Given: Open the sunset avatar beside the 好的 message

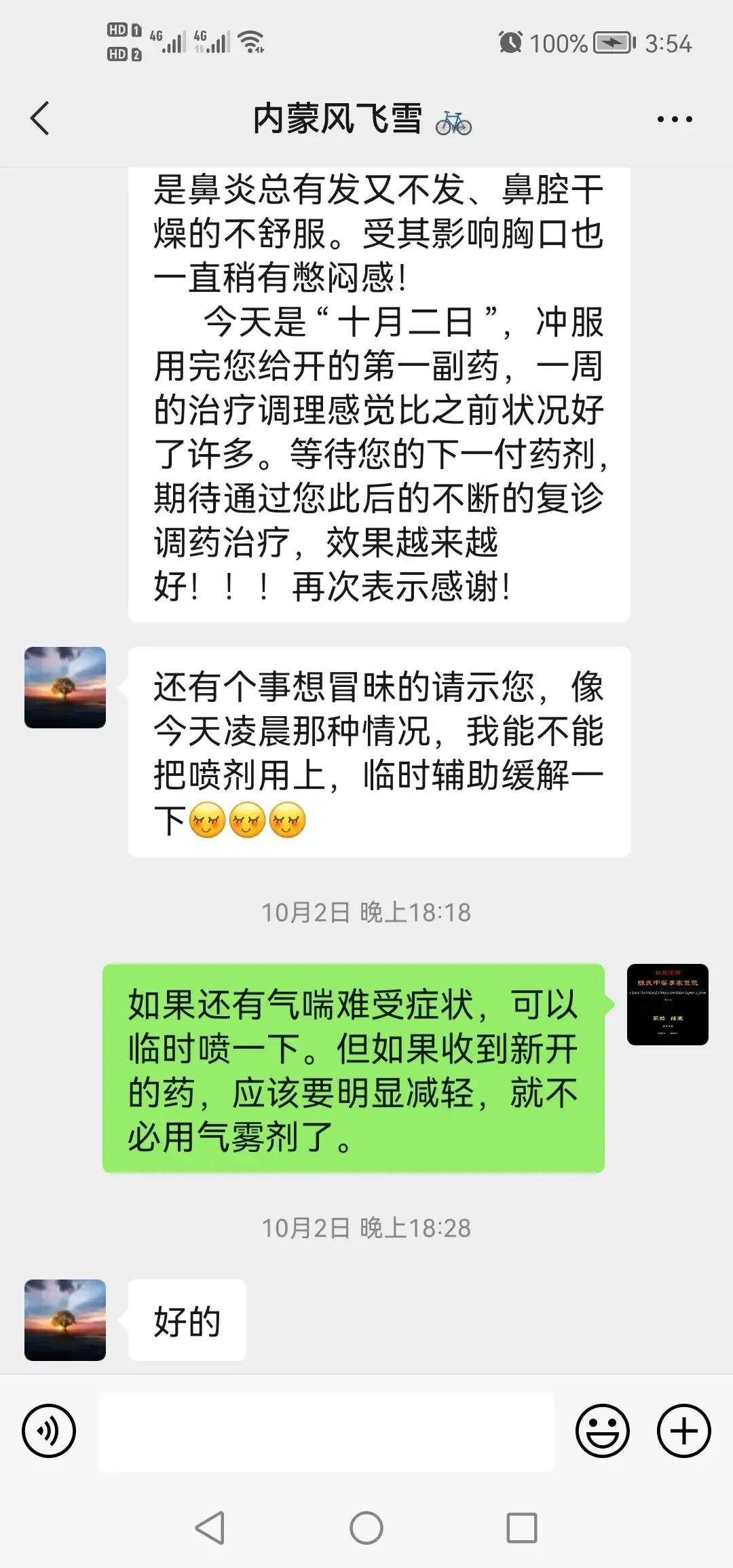Looking at the screenshot, I should click(65, 1320).
